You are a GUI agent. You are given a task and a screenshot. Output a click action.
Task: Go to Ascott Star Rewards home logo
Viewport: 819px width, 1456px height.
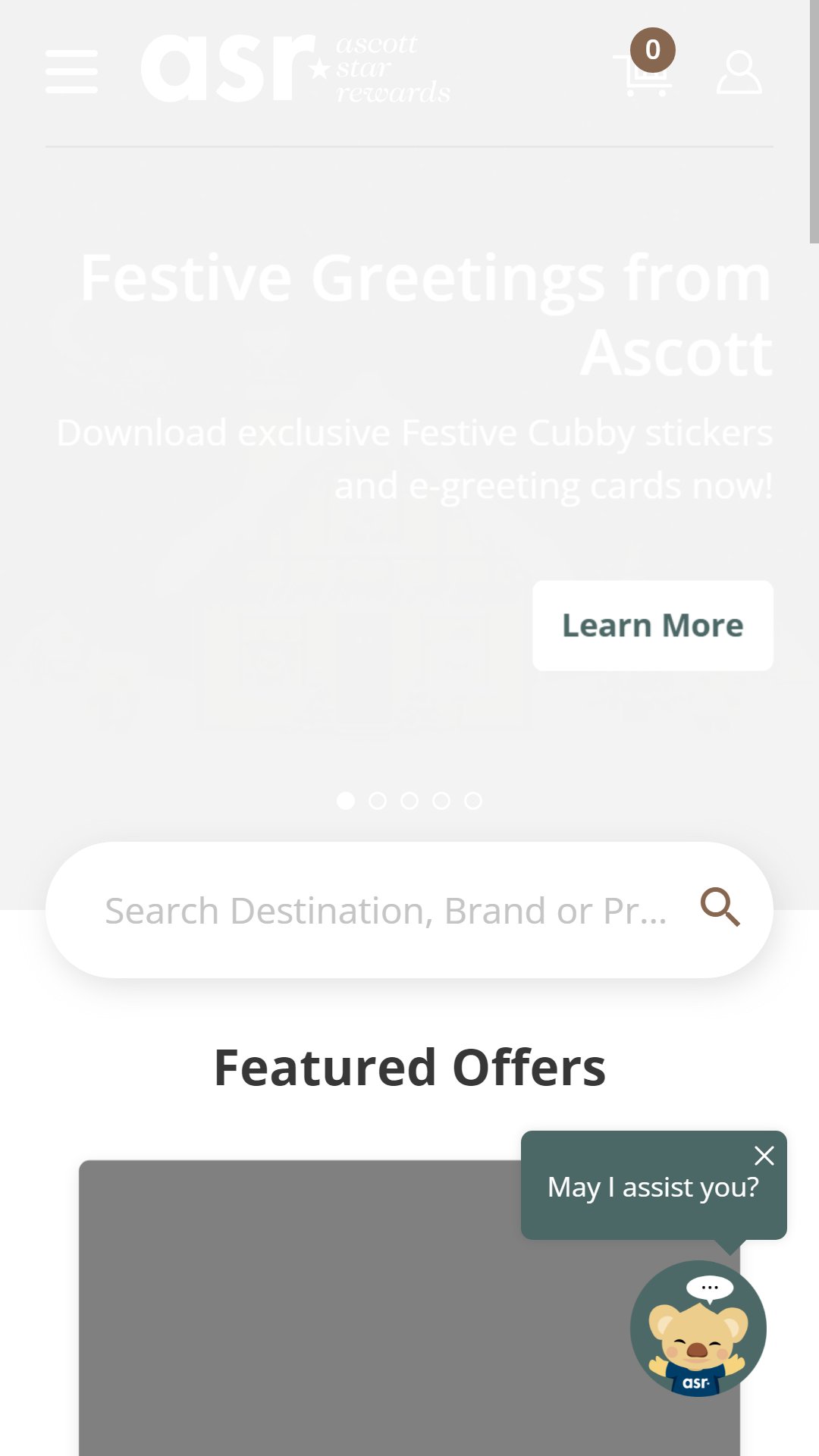[296, 68]
